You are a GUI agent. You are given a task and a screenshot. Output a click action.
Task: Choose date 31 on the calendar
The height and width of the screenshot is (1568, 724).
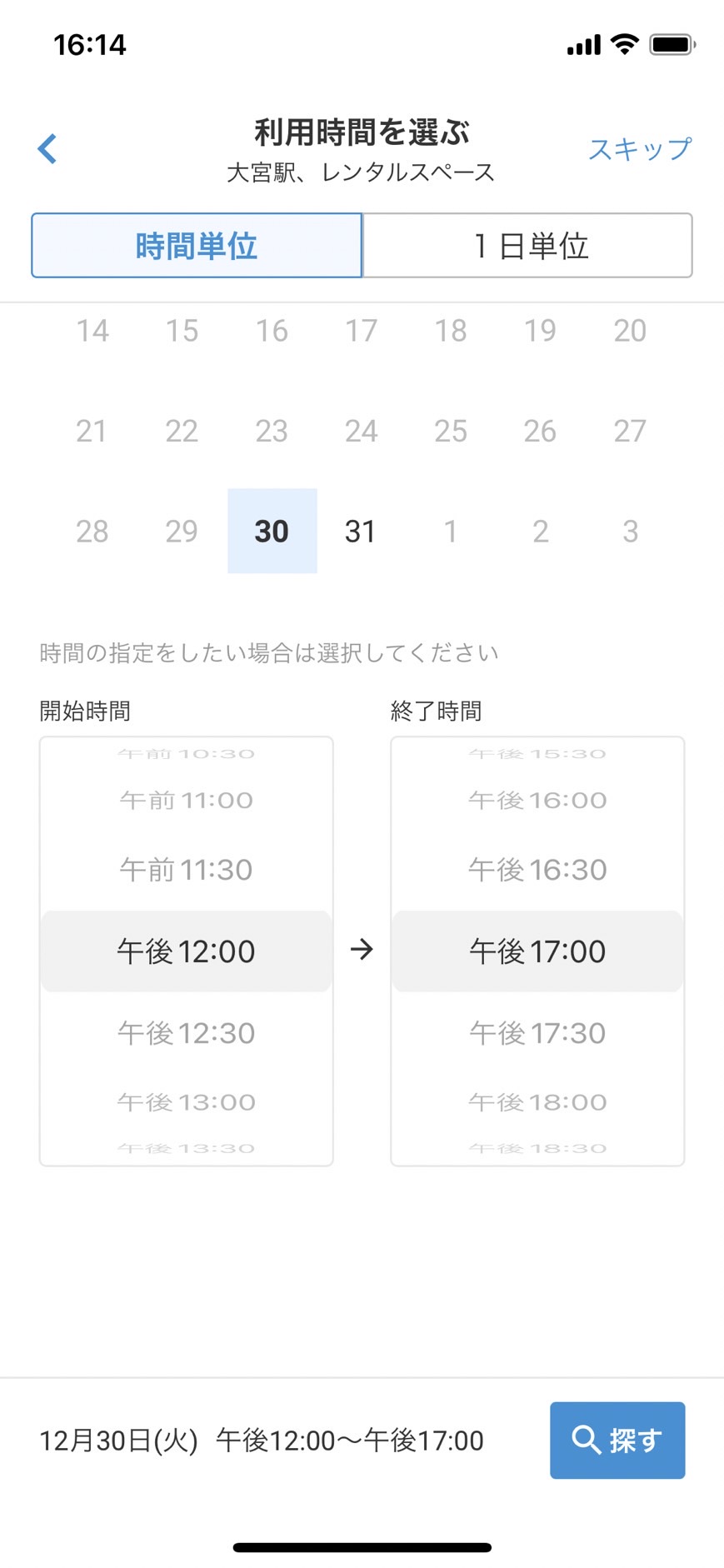360,531
